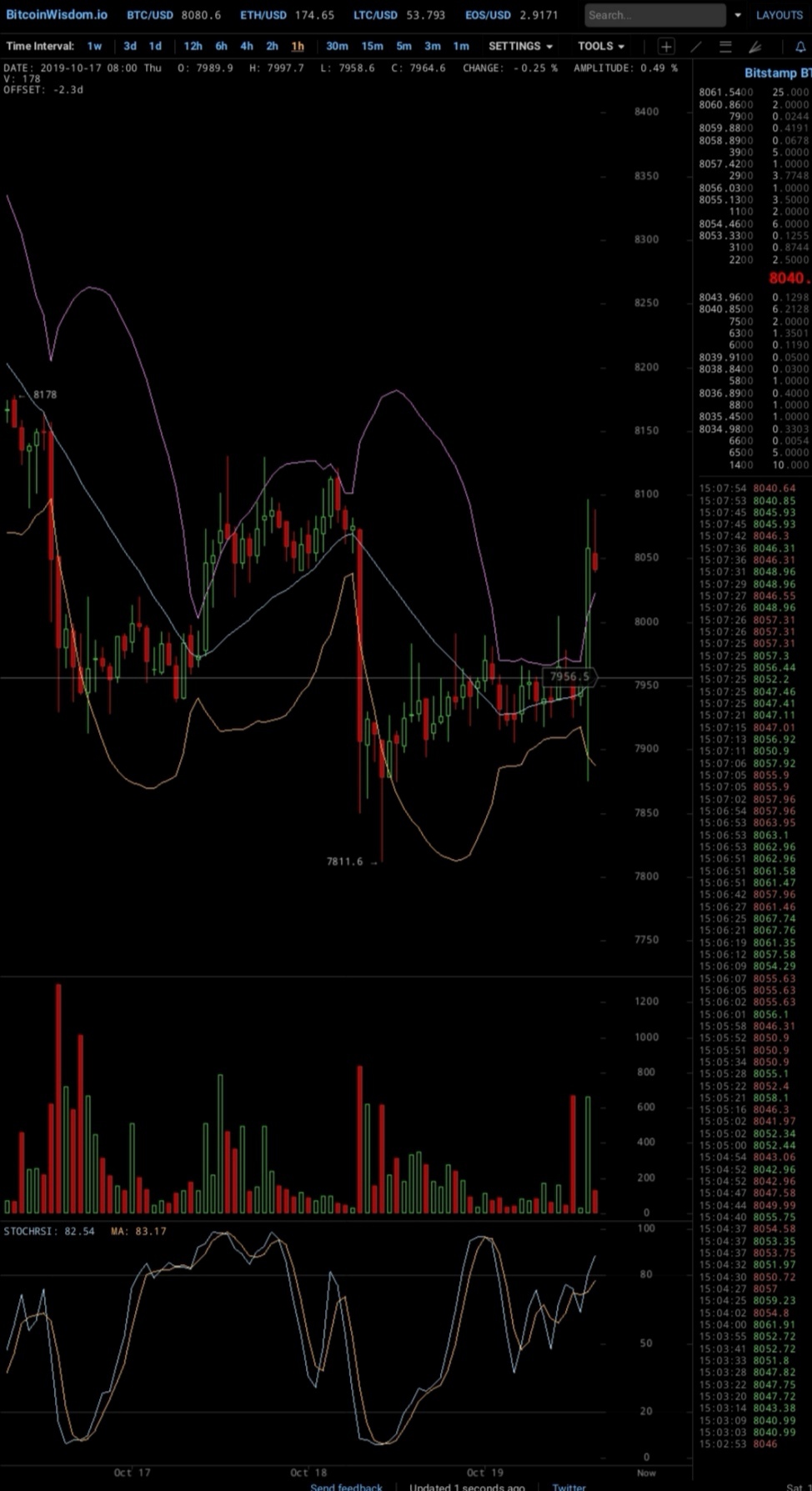Open the TOOLS dropdown

[x=599, y=46]
